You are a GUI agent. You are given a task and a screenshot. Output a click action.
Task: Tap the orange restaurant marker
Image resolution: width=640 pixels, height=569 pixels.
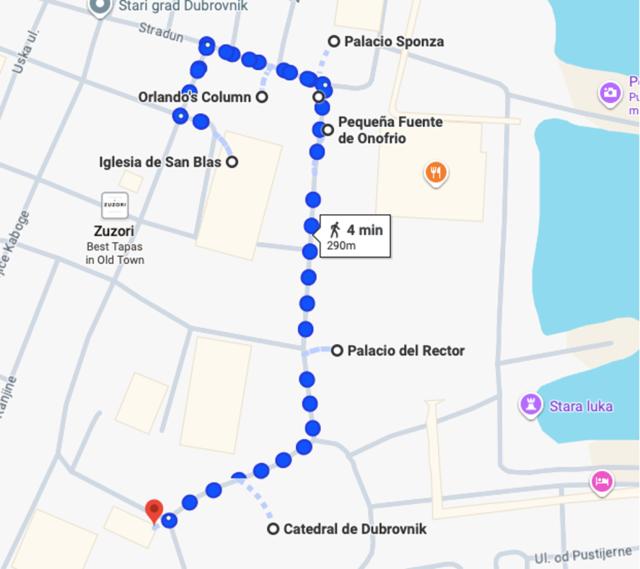435,172
